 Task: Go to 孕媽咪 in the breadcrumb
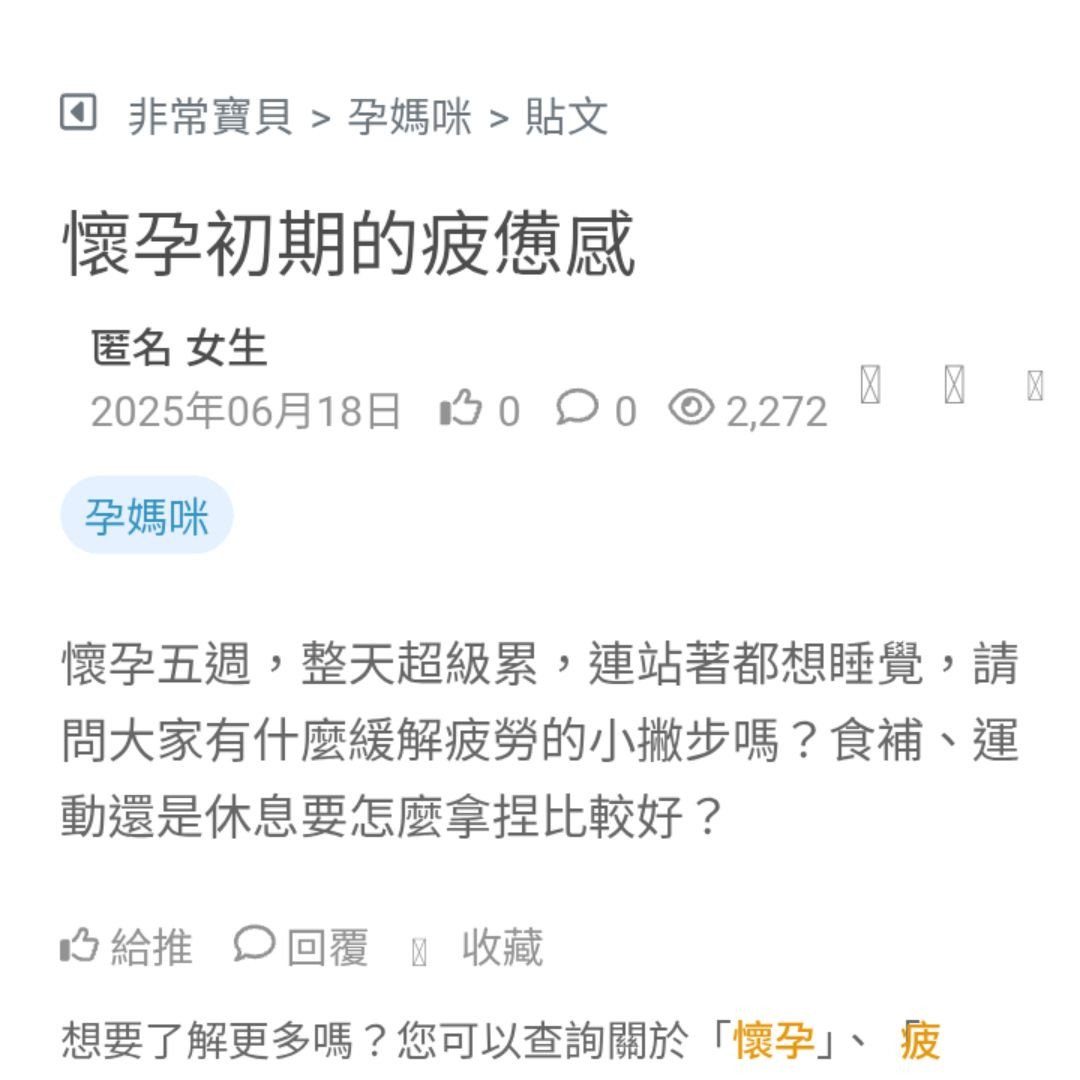point(409,117)
